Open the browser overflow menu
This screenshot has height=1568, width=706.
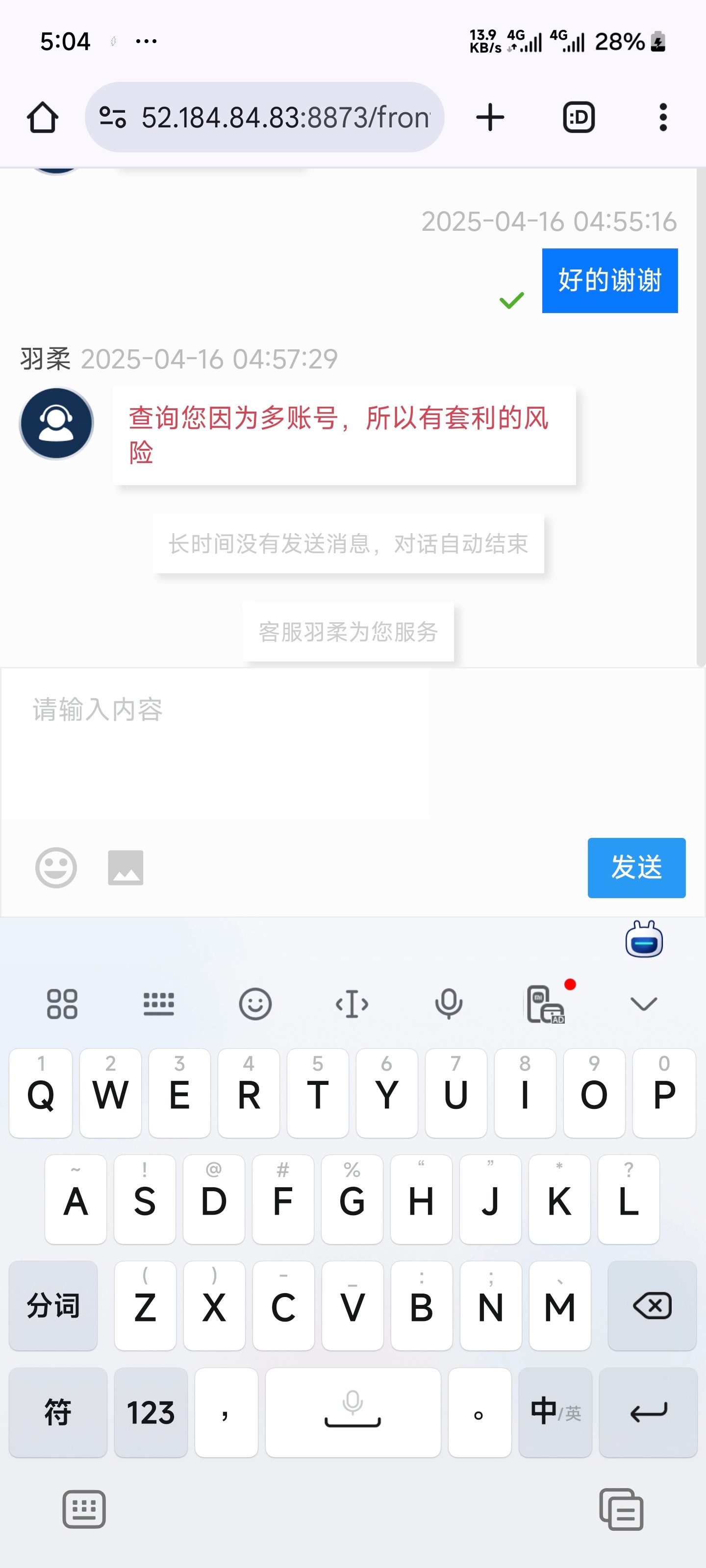[x=663, y=118]
